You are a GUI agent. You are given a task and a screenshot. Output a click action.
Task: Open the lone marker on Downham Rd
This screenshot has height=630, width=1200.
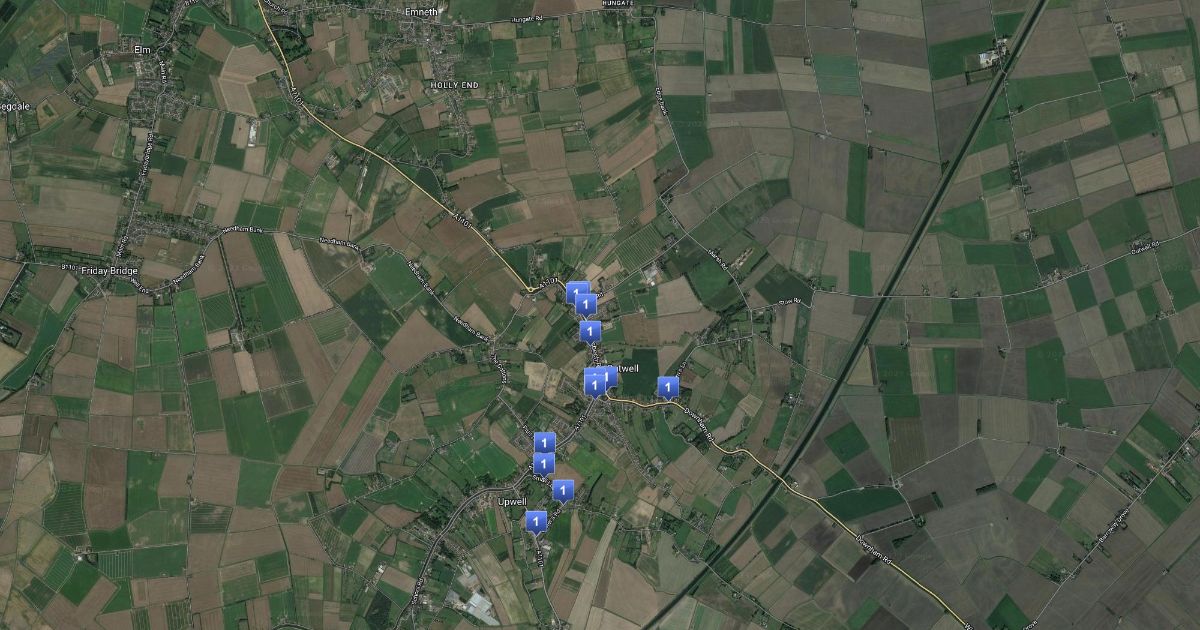tap(667, 386)
